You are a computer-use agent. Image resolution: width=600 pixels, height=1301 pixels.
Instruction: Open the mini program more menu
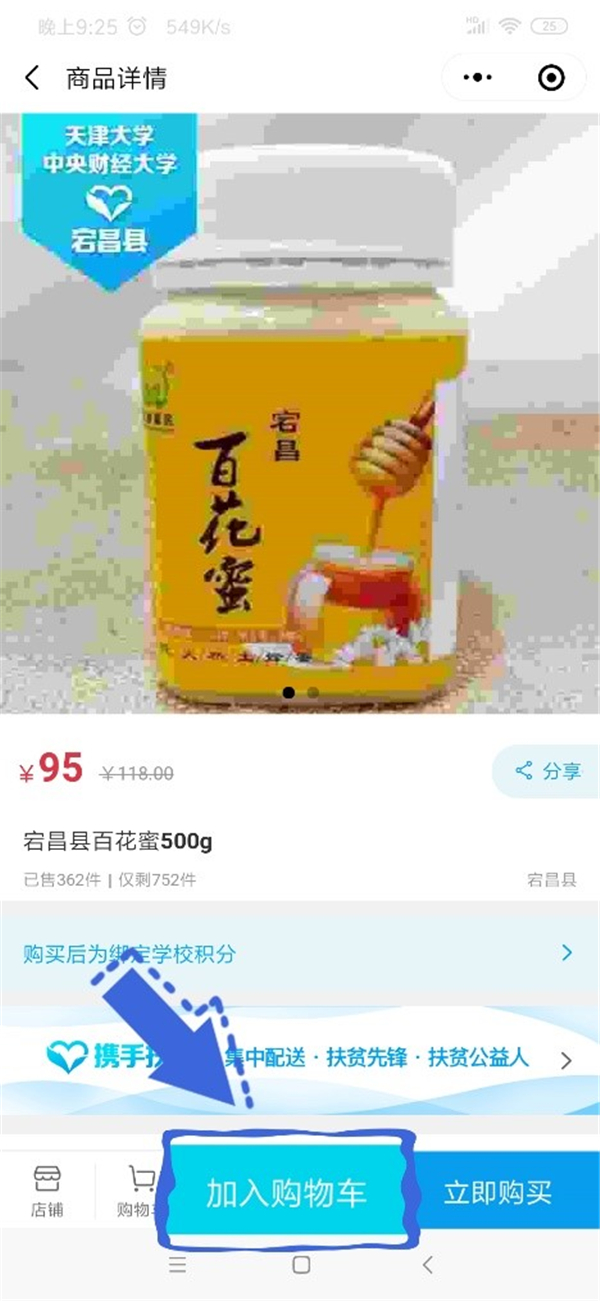pos(479,78)
